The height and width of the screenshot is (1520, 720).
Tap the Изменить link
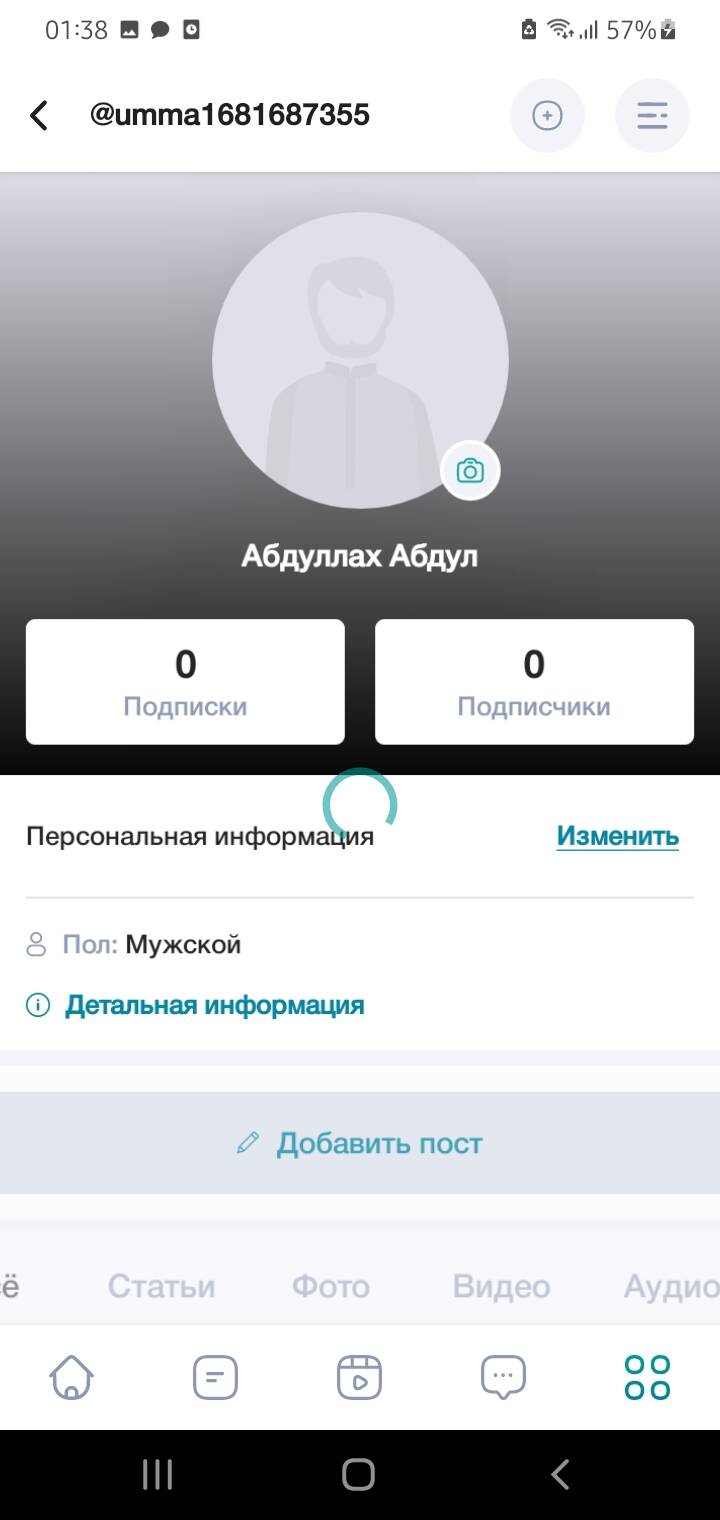point(617,836)
